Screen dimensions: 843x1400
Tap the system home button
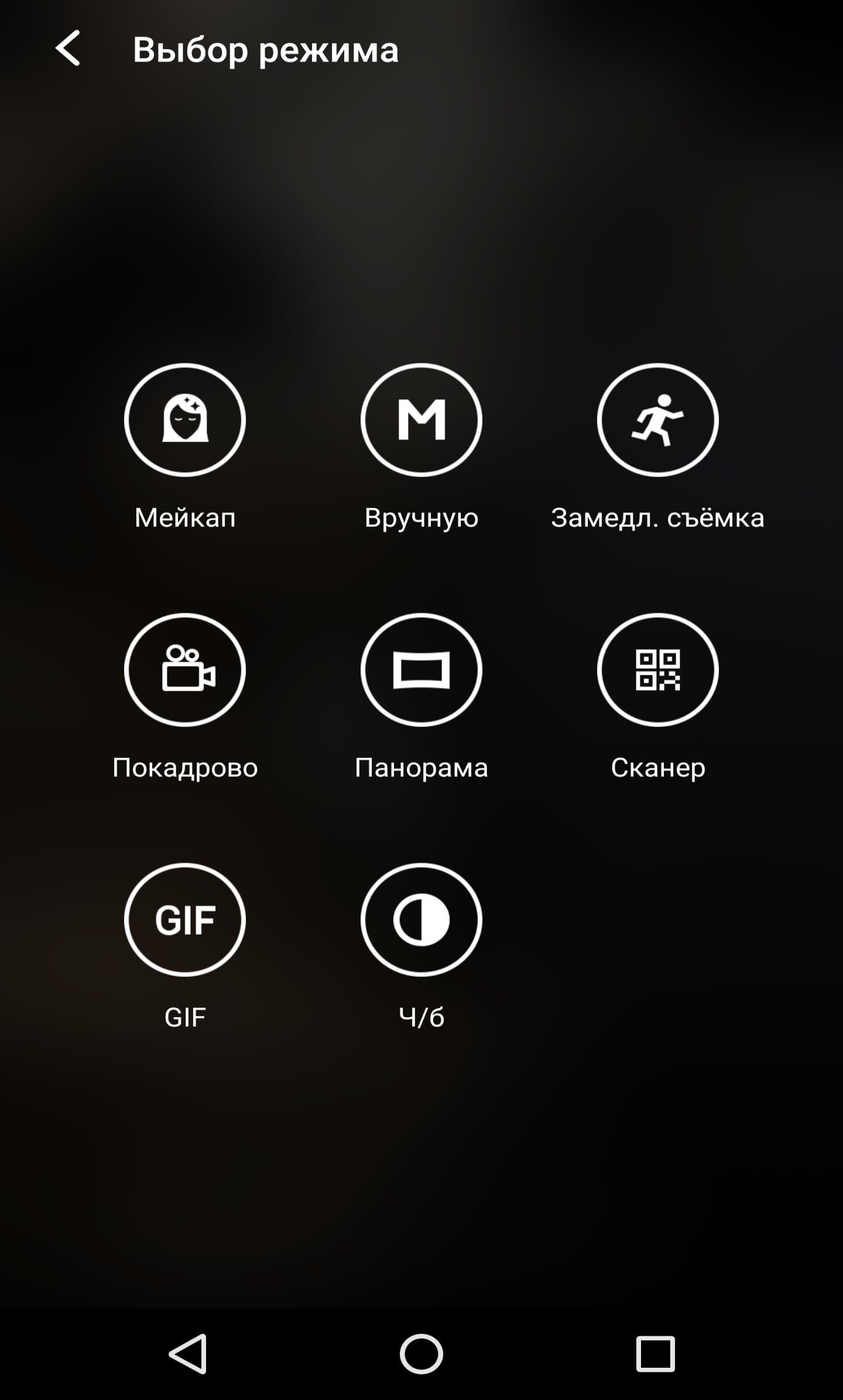point(421,1354)
